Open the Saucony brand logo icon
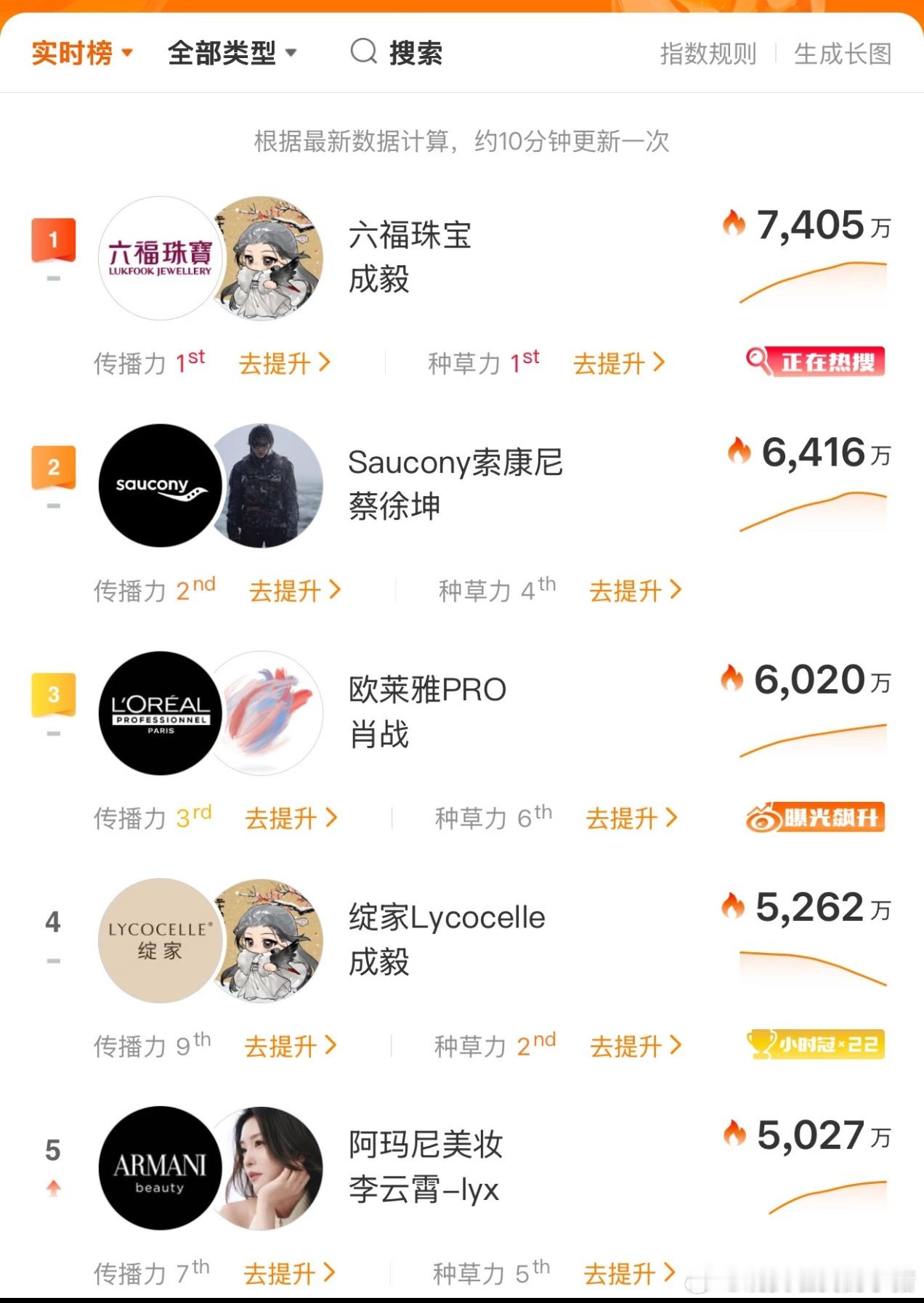This screenshot has width=924, height=1303. pyautogui.click(x=159, y=485)
